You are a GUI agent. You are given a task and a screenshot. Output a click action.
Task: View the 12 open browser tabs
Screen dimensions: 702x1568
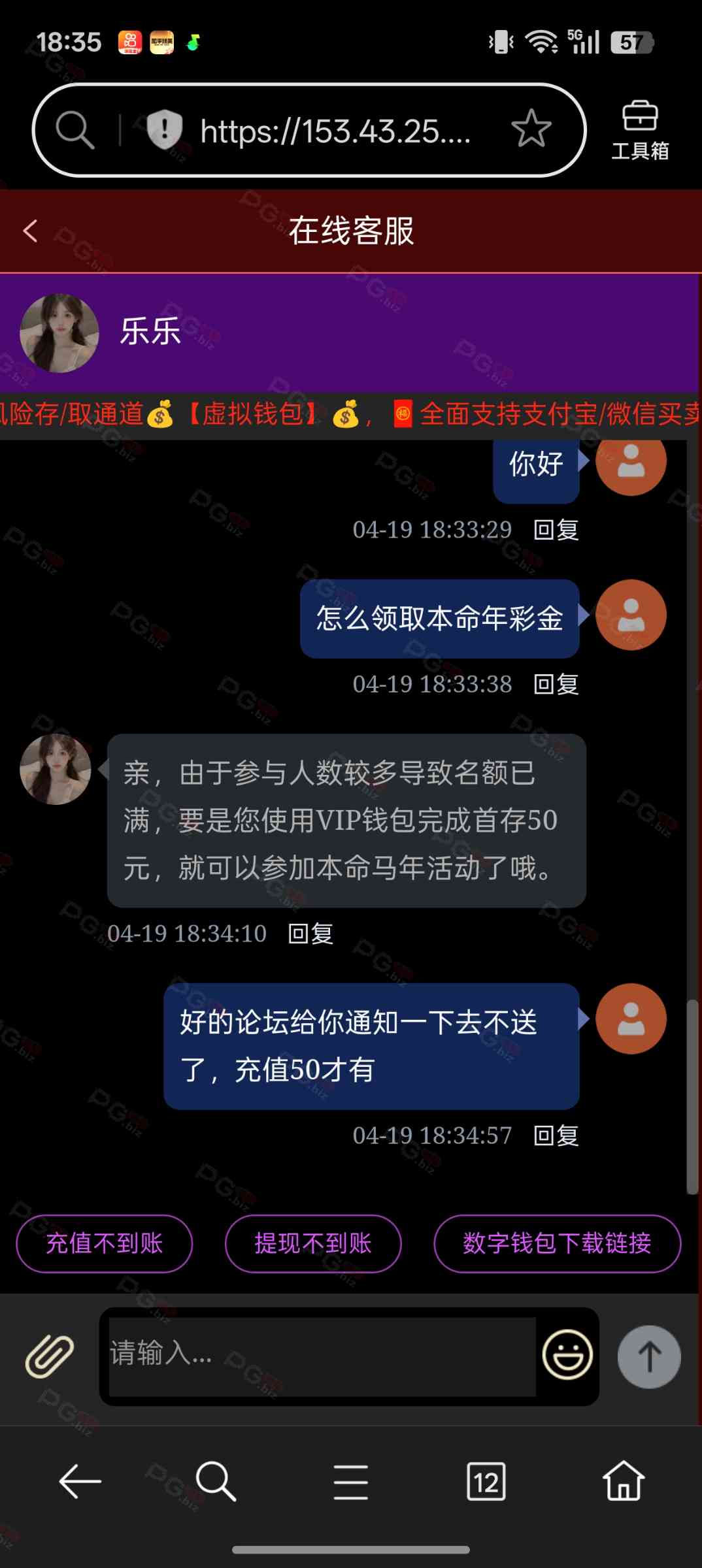click(x=486, y=1481)
